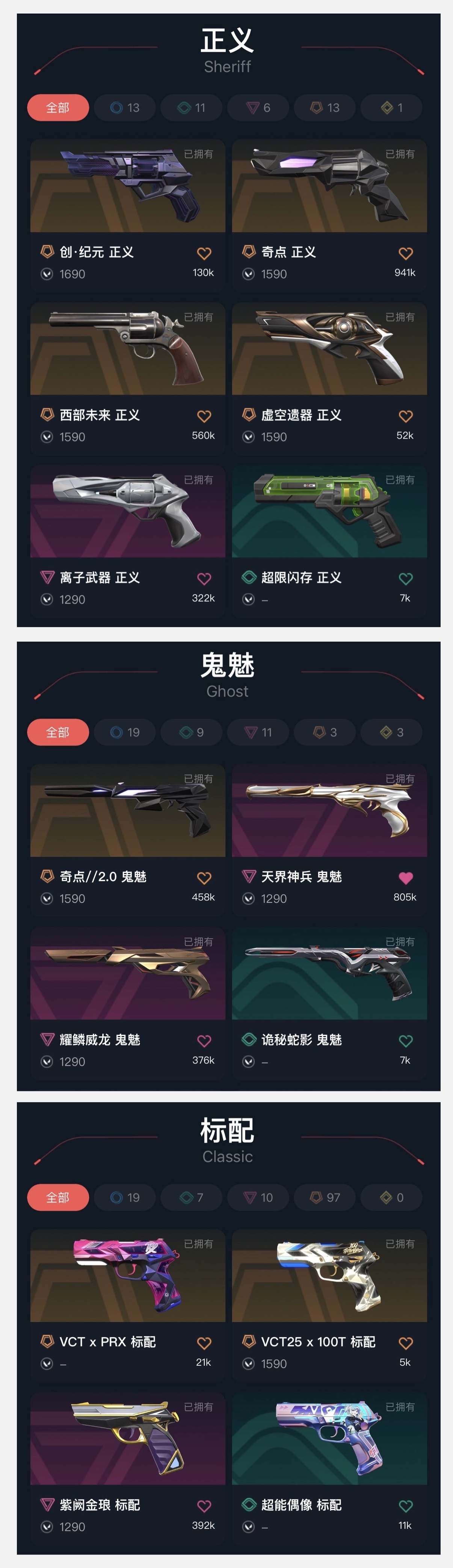The image size is (453, 1568).
Task: Filter Classic skins by the 97-count tier
Action: 325,1197
